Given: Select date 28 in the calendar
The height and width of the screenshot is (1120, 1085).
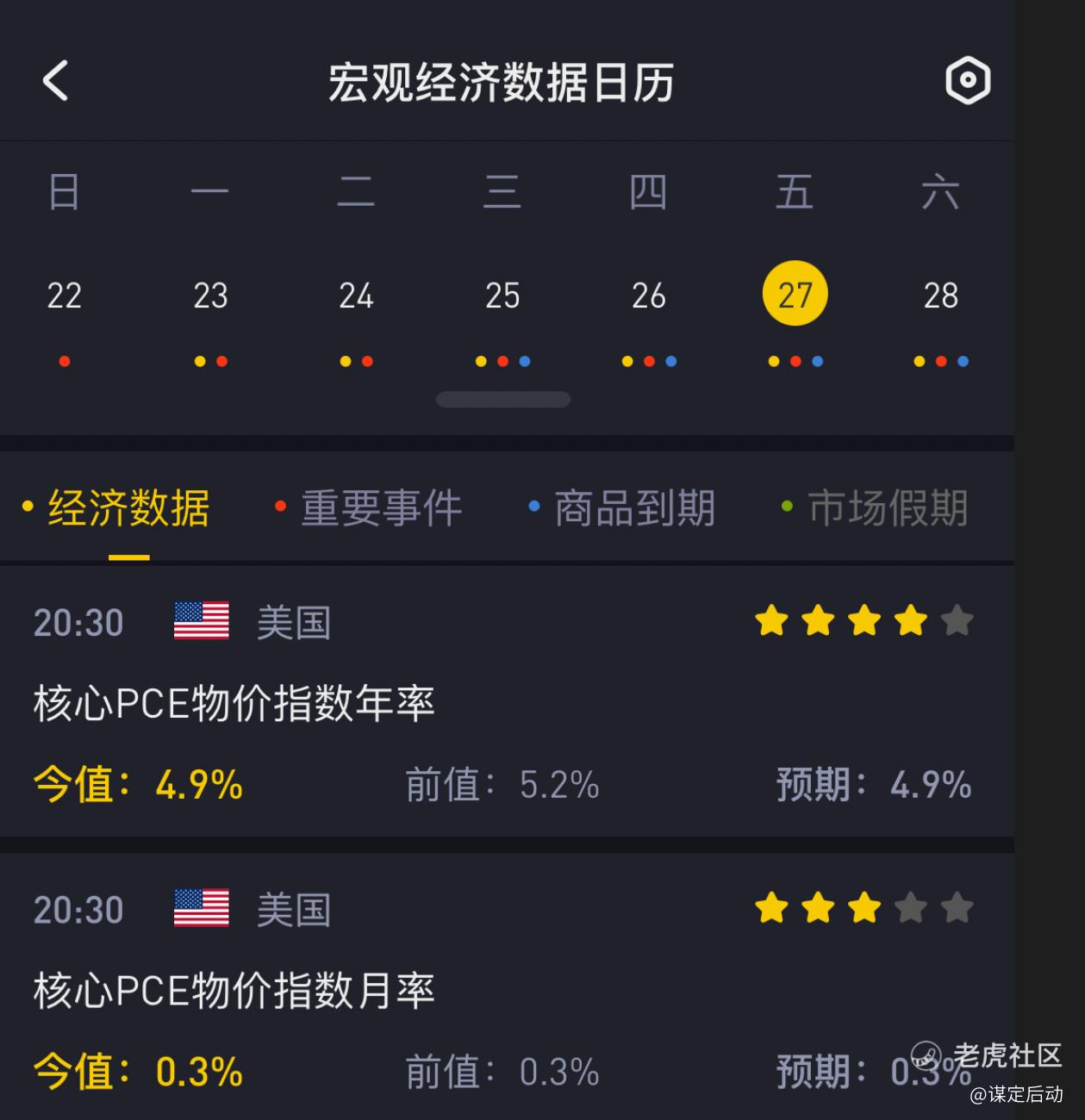Looking at the screenshot, I should pos(940,296).
